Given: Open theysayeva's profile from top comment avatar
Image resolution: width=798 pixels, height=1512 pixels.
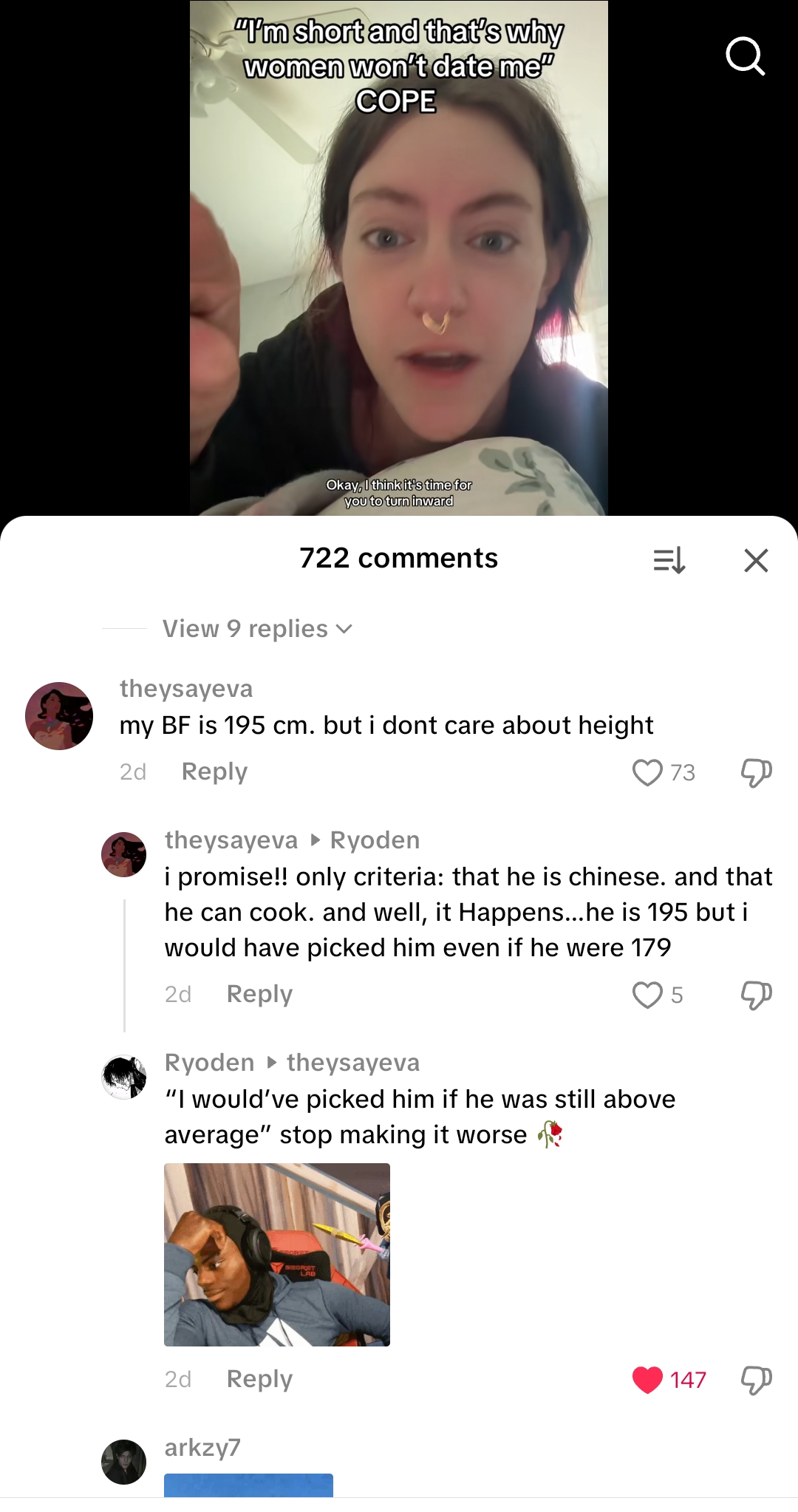Looking at the screenshot, I should pyautogui.click(x=59, y=716).
